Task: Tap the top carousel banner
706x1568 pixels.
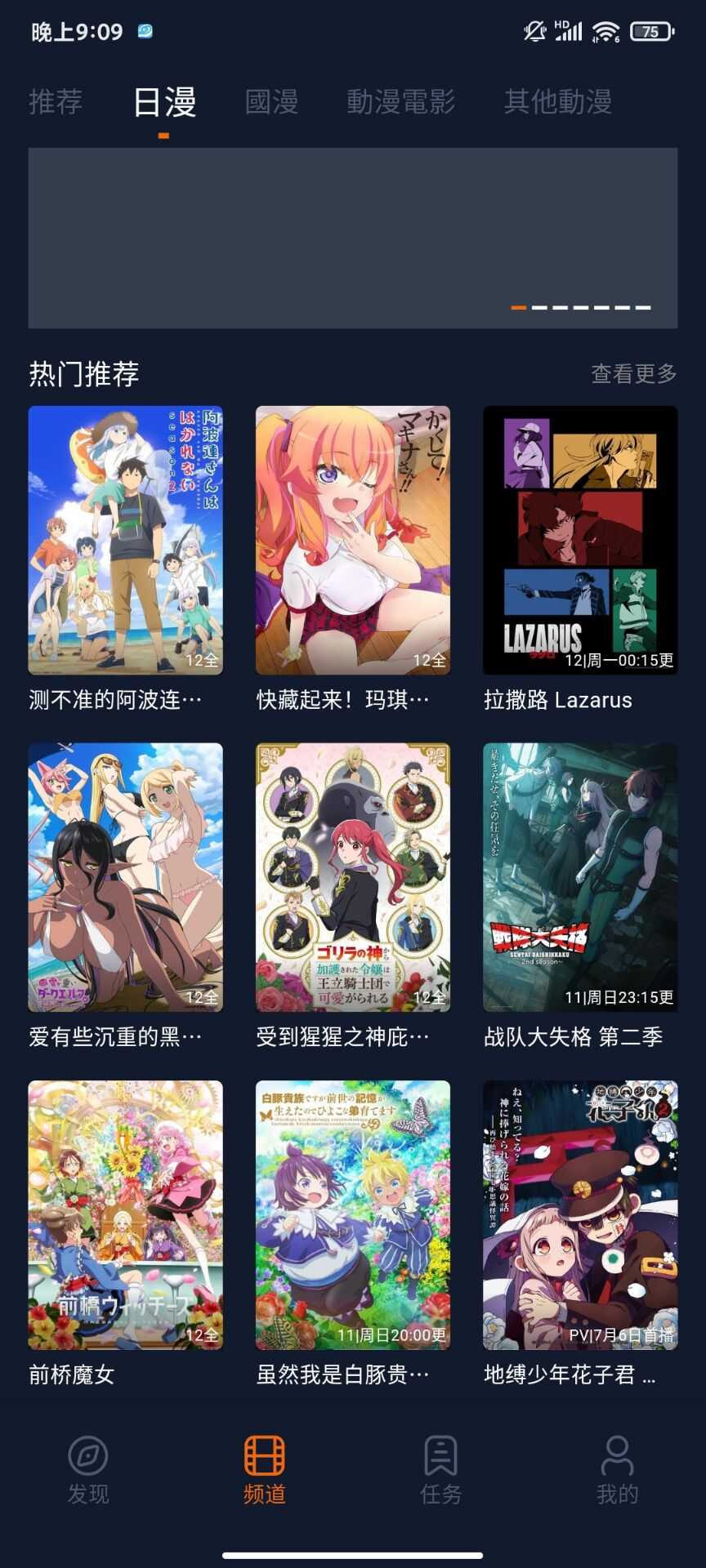Action: click(352, 238)
